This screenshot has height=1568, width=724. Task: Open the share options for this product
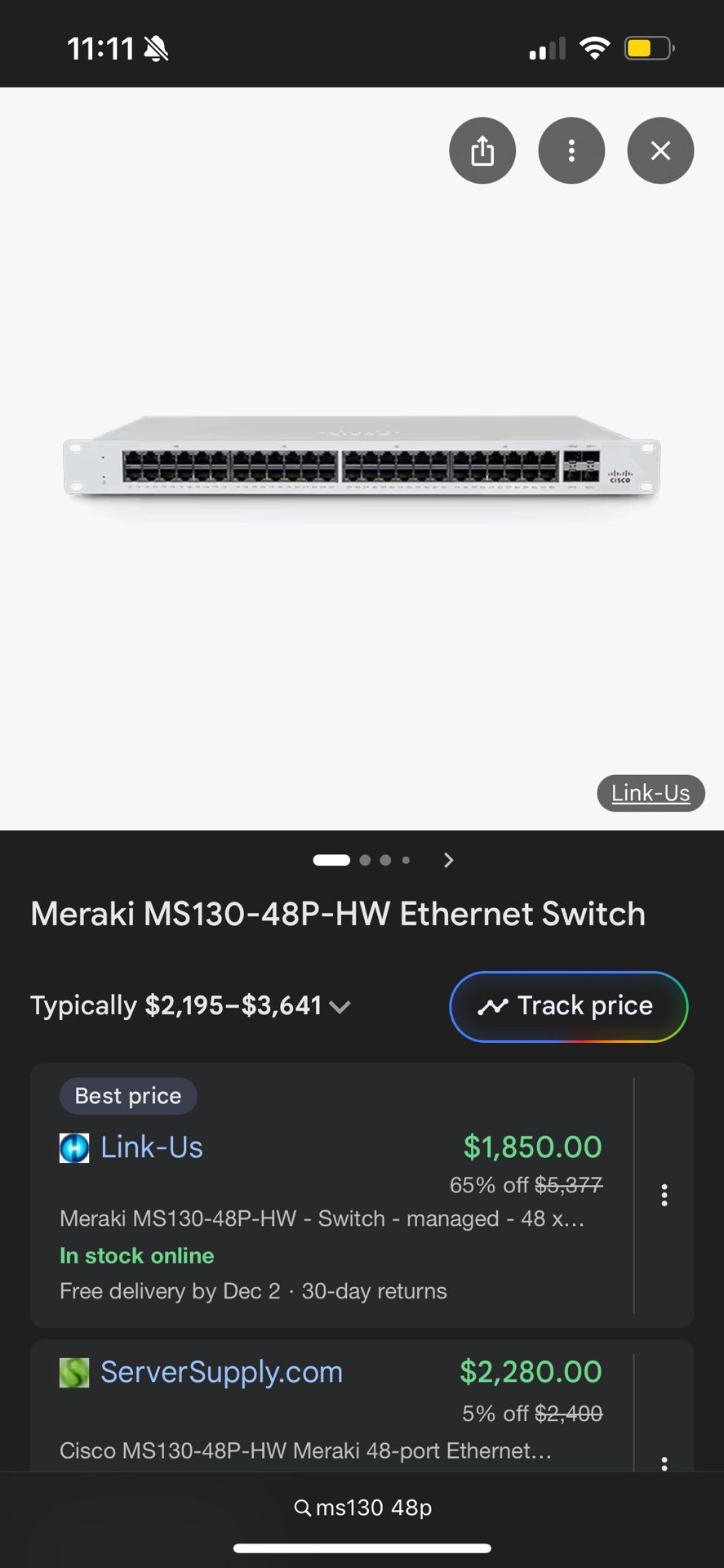coord(482,150)
